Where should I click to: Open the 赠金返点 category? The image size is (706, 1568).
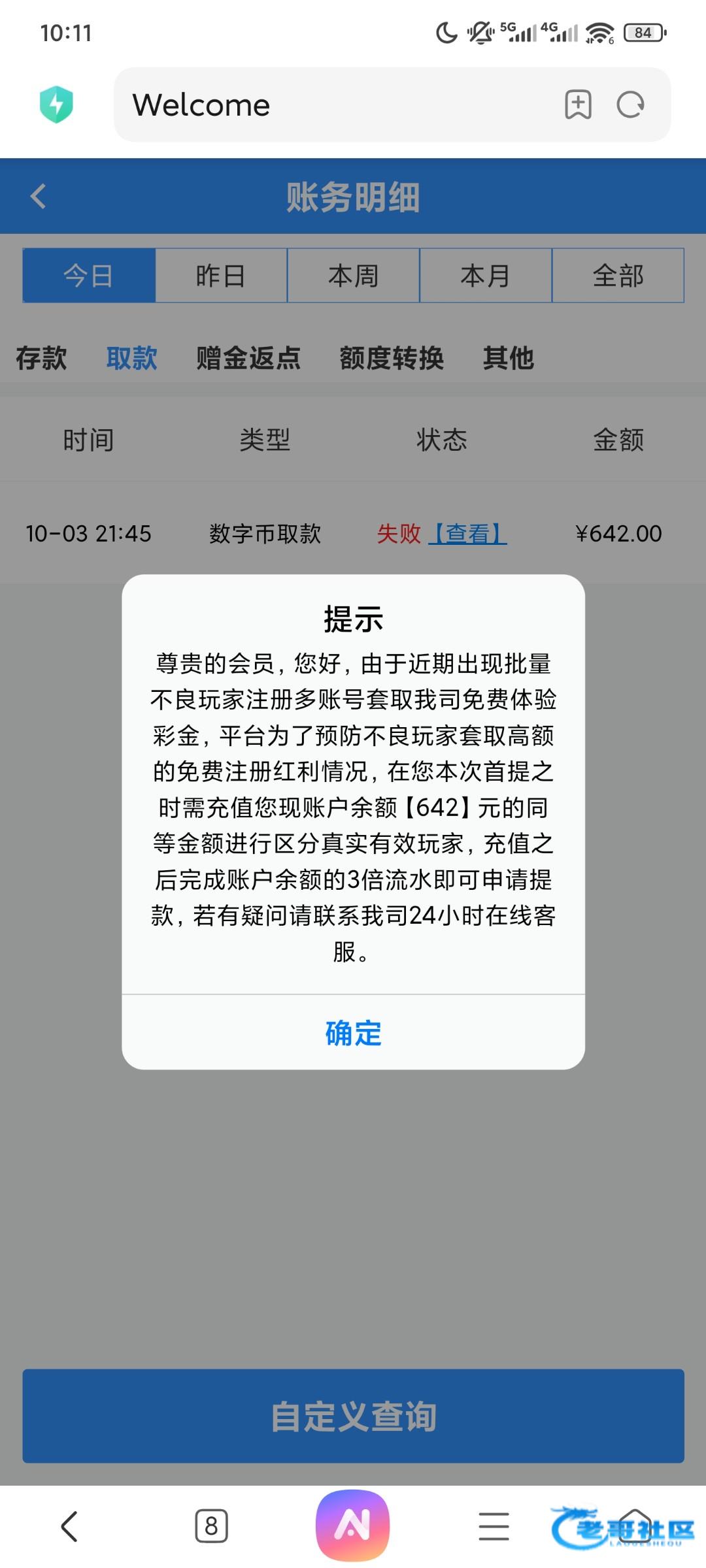tap(248, 358)
